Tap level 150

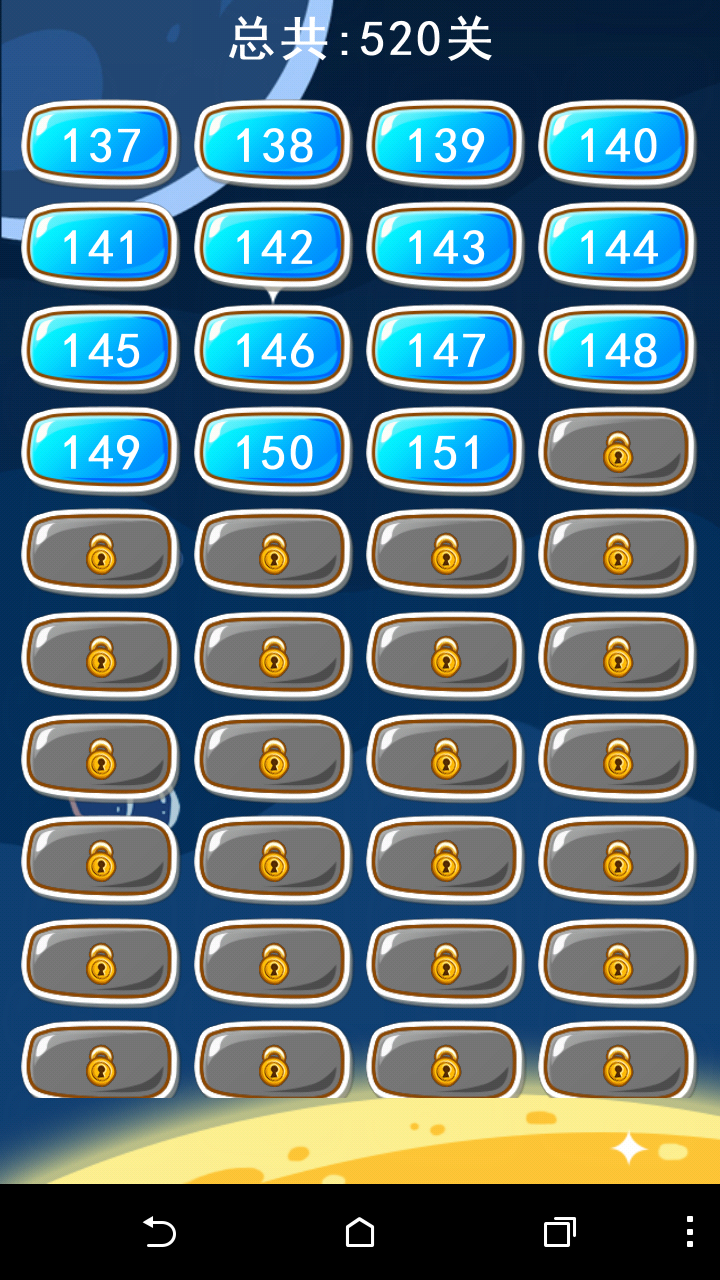[x=273, y=452]
